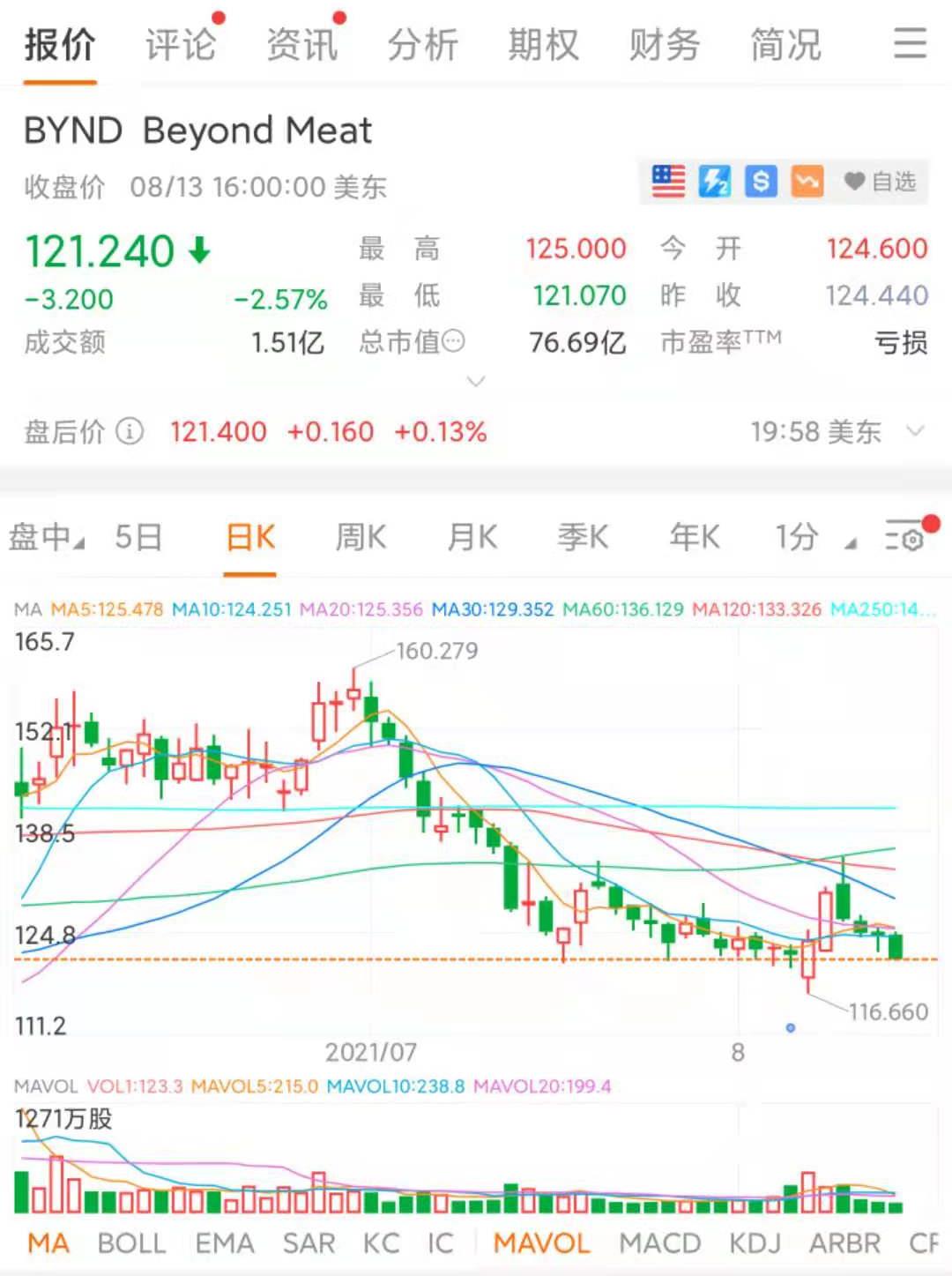Open the 评论 comments tab

pyautogui.click(x=181, y=45)
